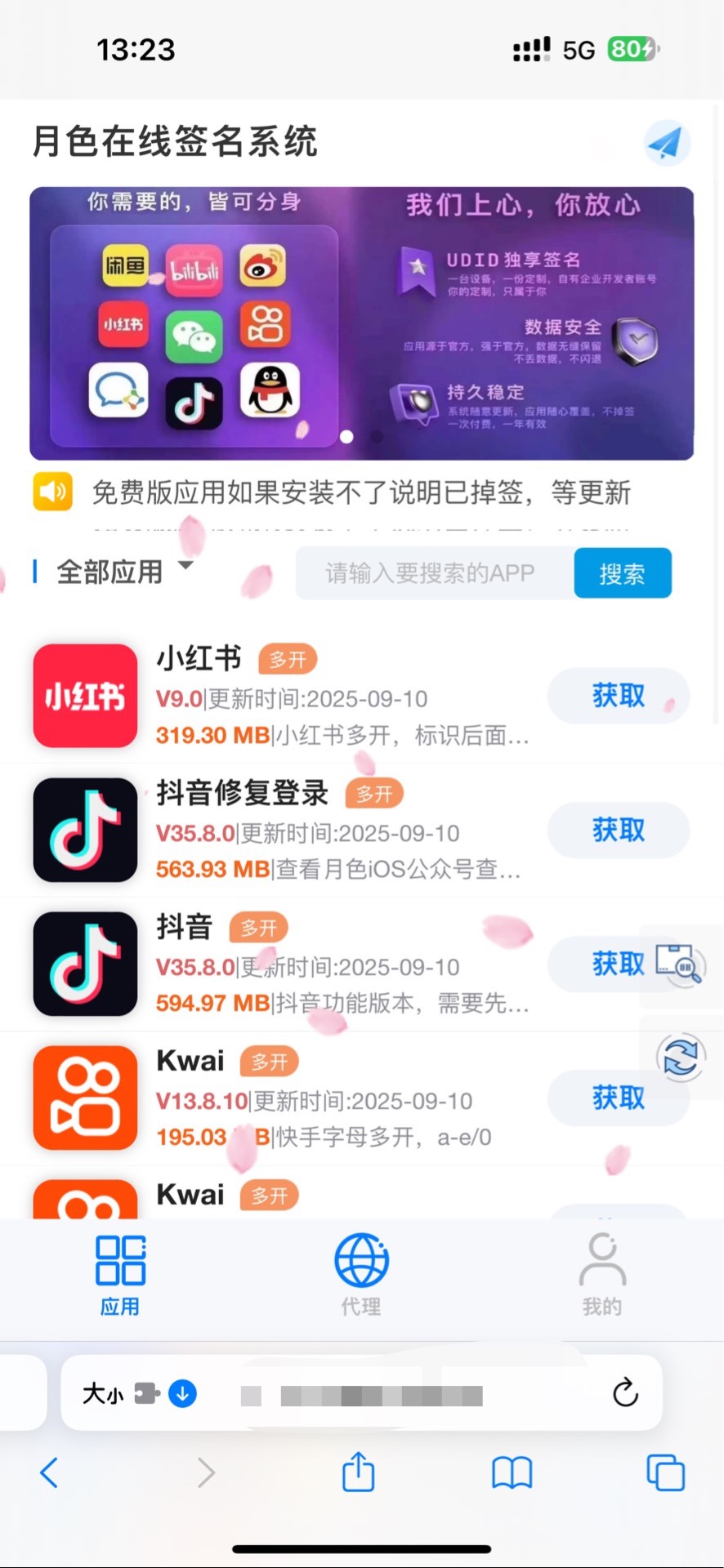Open the 大小 page settings menu
Viewport: 724px width, 1568px height.
click(104, 1393)
